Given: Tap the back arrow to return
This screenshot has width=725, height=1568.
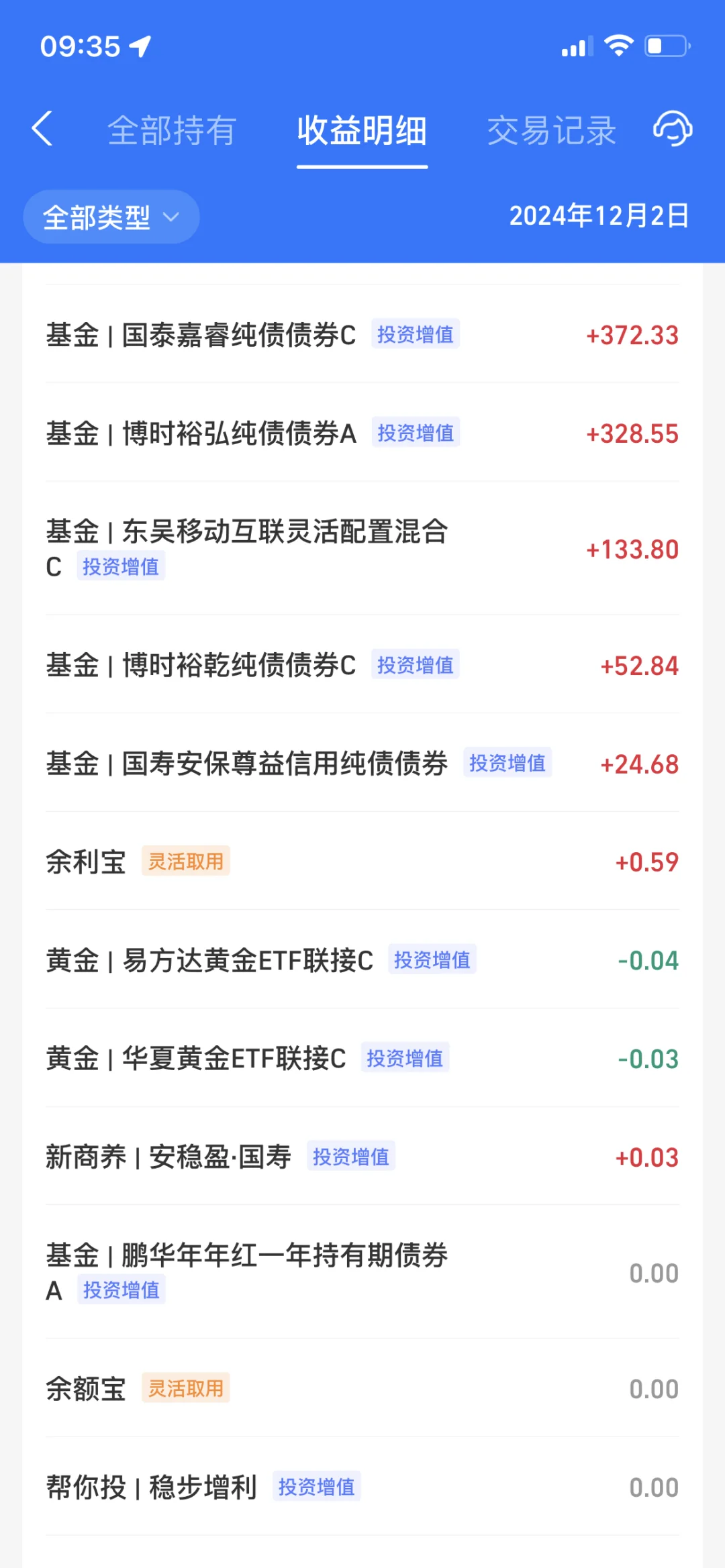Looking at the screenshot, I should 42,130.
